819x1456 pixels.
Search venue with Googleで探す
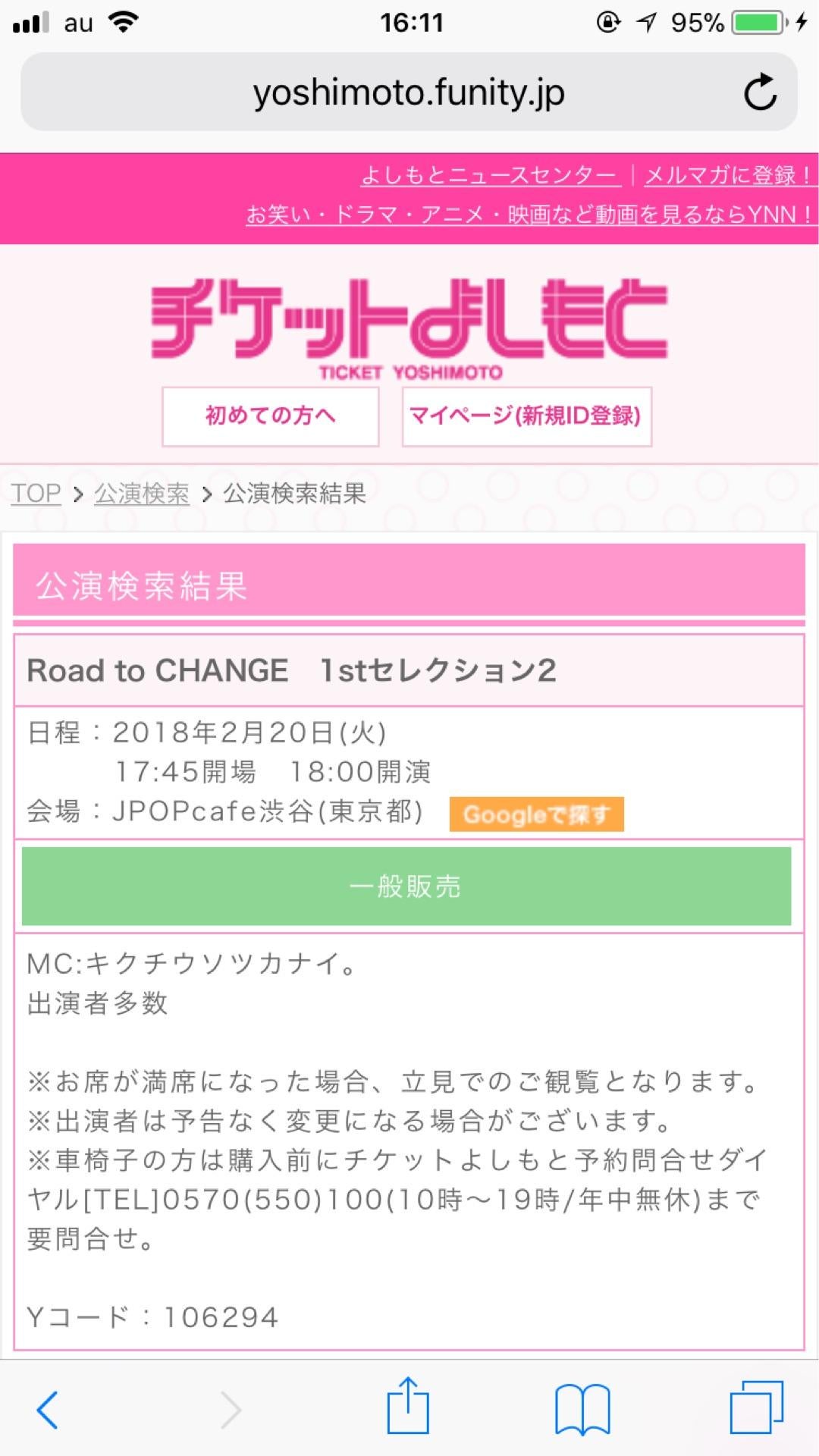point(536,814)
